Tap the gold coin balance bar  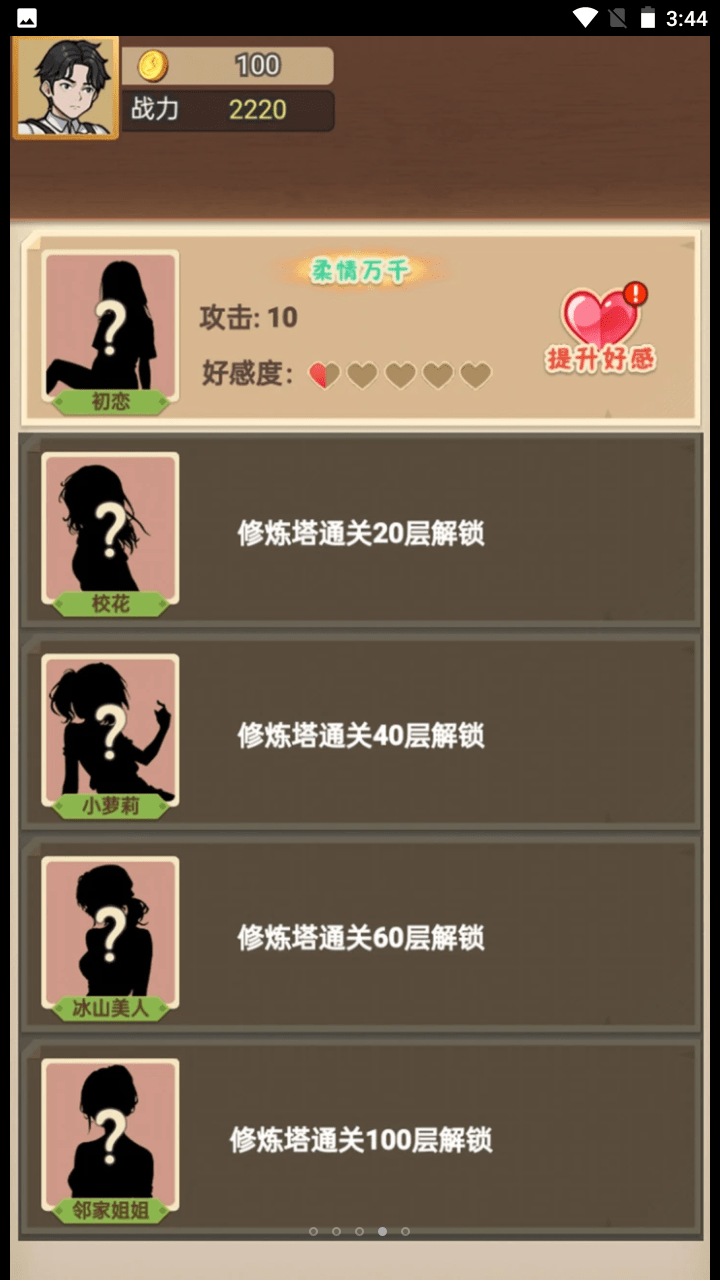tap(234, 66)
